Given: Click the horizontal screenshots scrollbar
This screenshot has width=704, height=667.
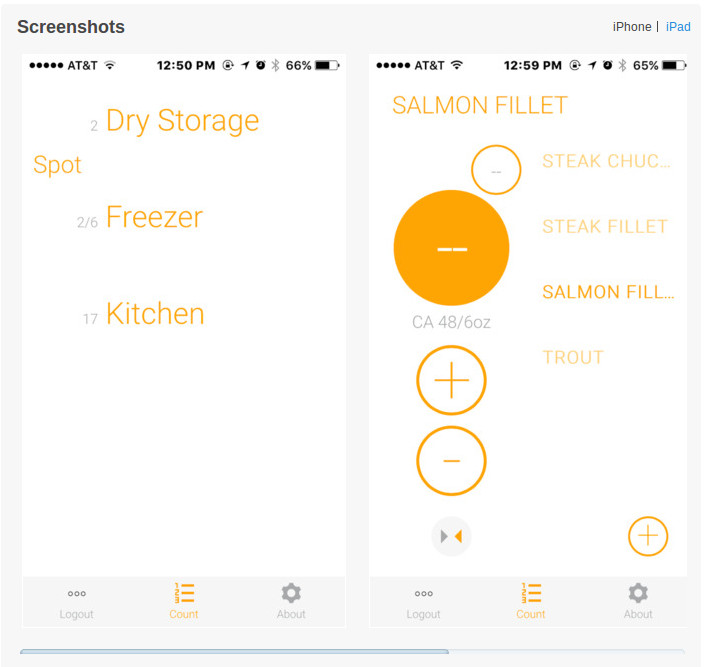Looking at the screenshot, I should pyautogui.click(x=234, y=652).
